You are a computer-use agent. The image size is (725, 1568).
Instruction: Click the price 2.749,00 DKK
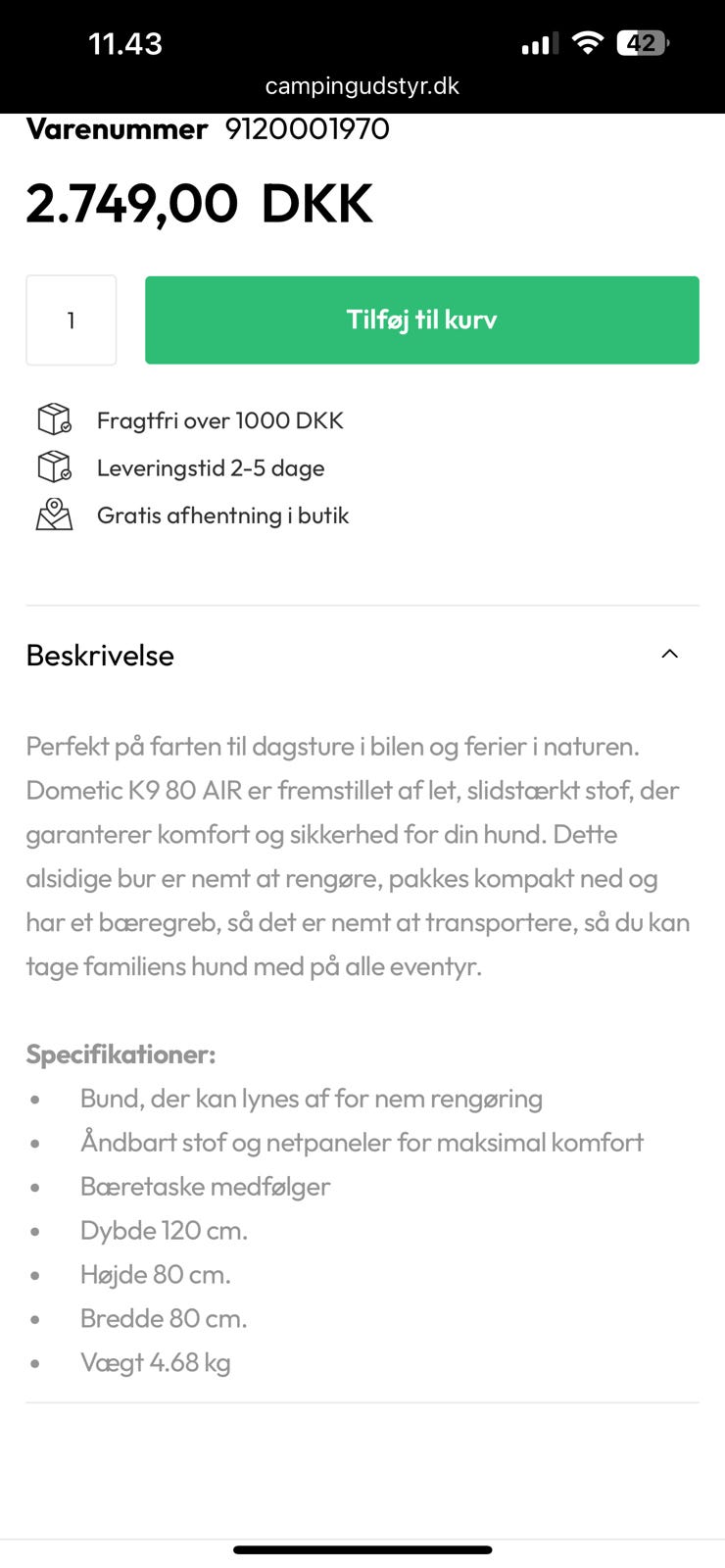tap(199, 203)
